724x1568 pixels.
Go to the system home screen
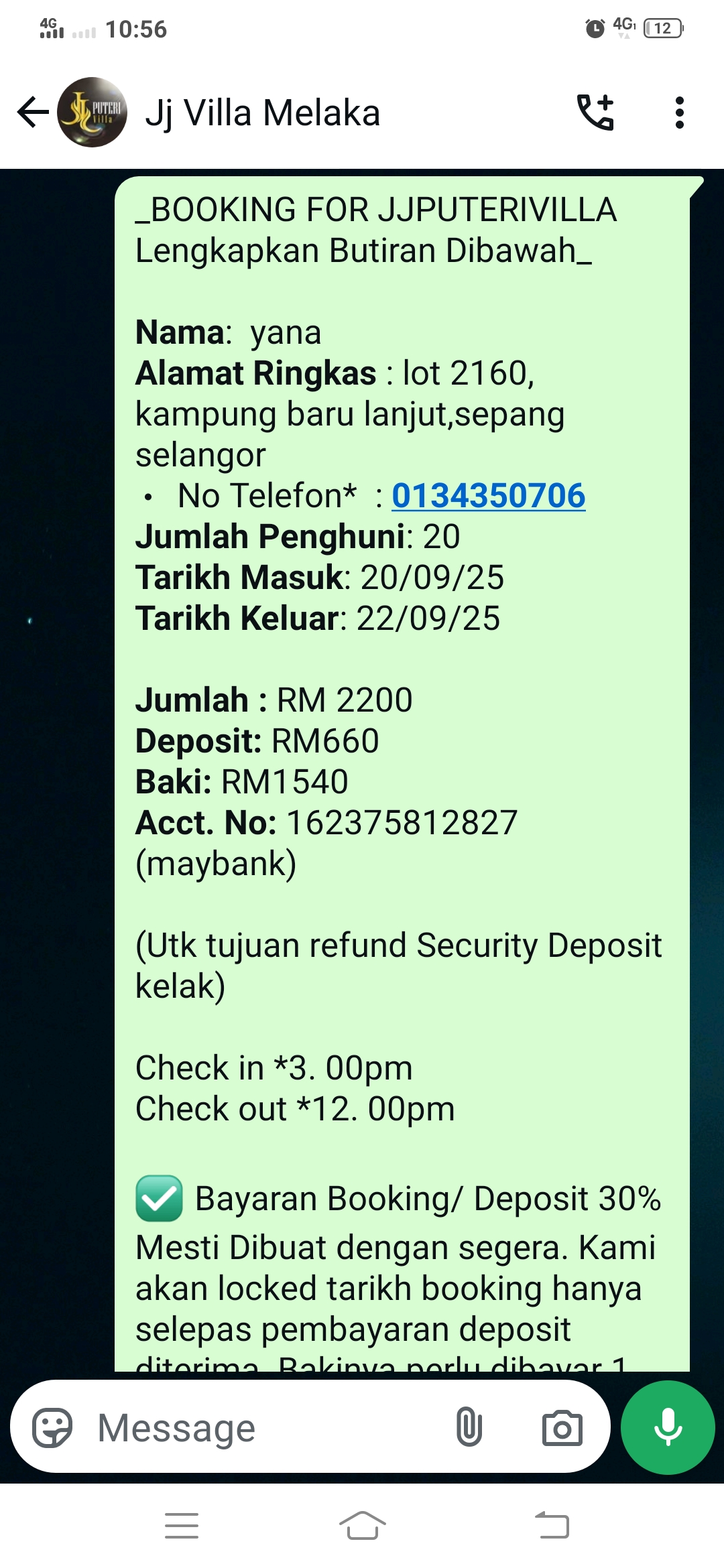pyautogui.click(x=362, y=1526)
